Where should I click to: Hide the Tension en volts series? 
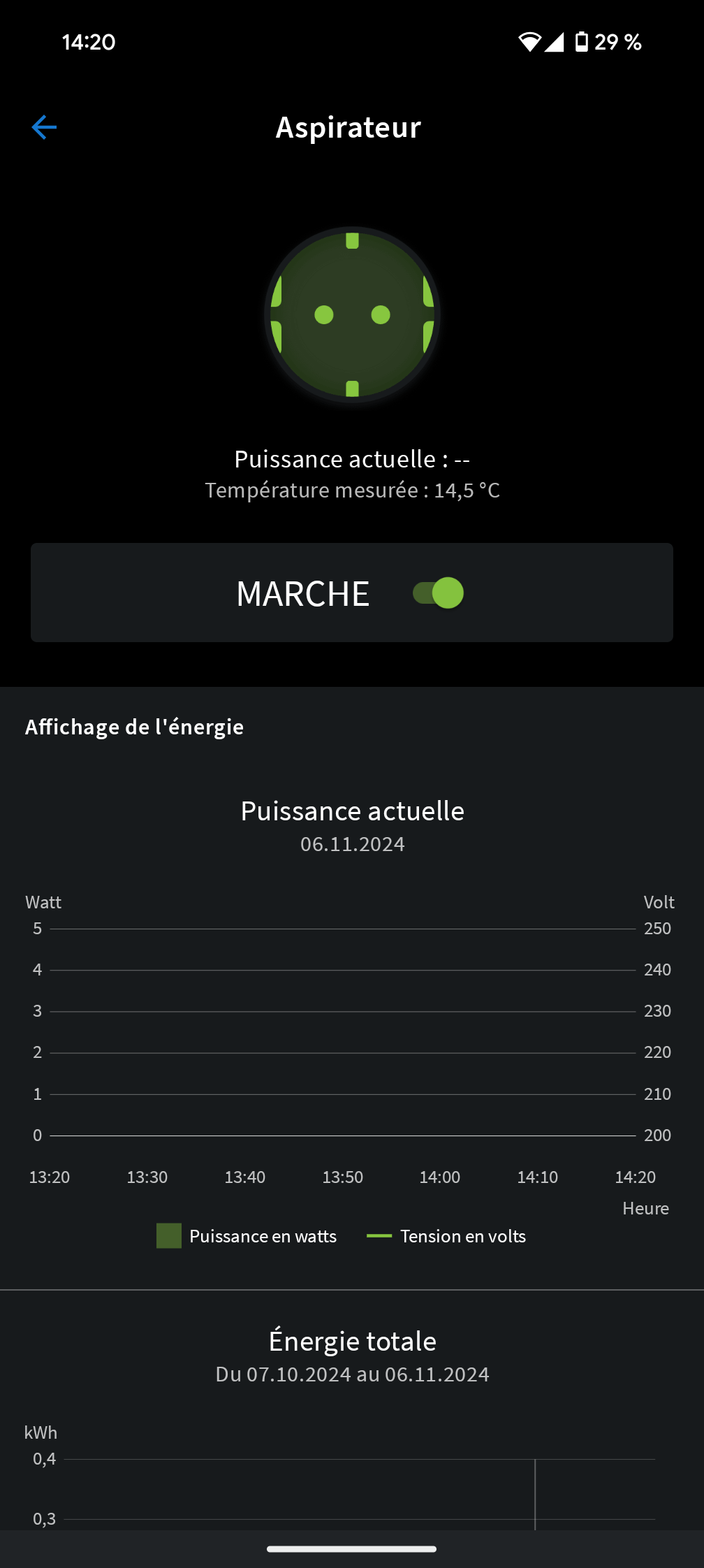446,1236
